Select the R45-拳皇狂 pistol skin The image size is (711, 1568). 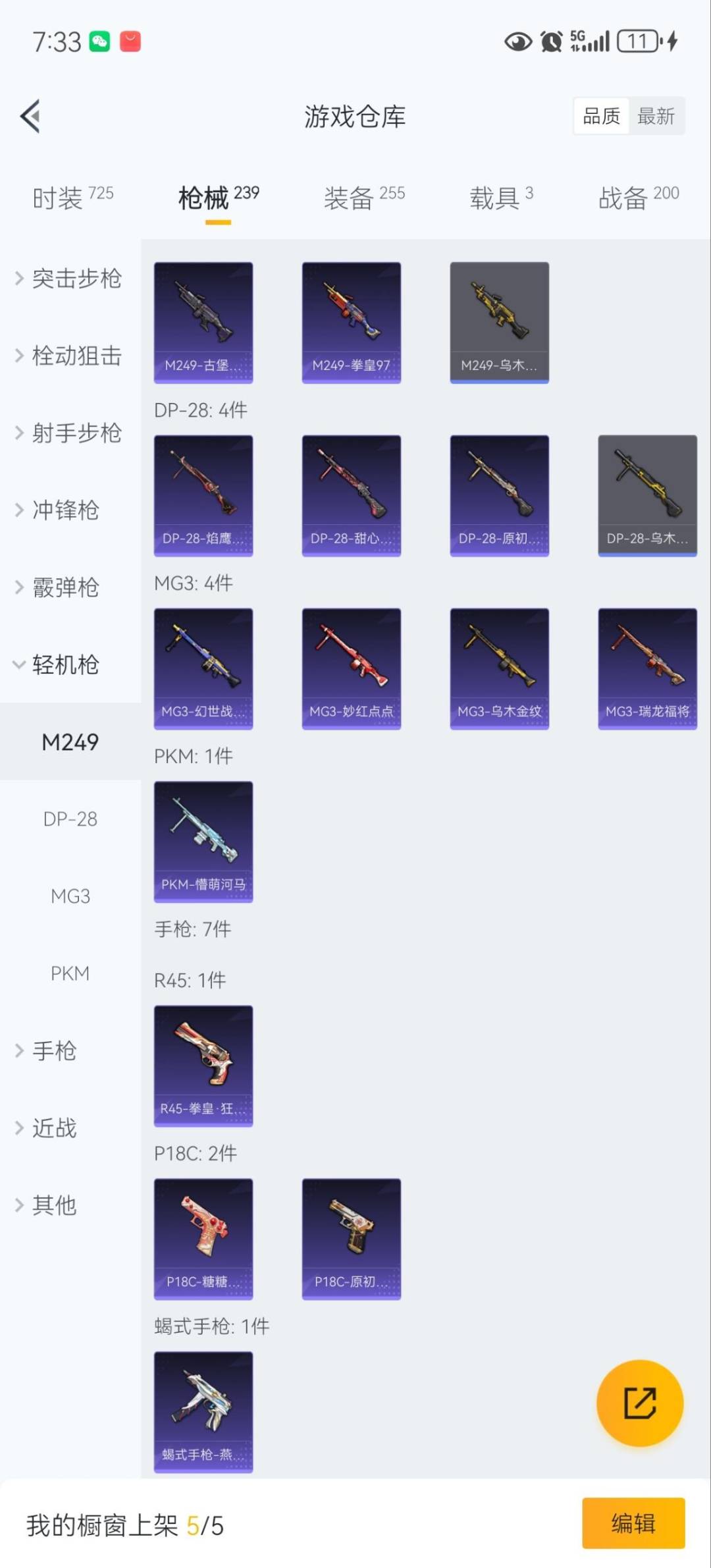[x=203, y=1066]
